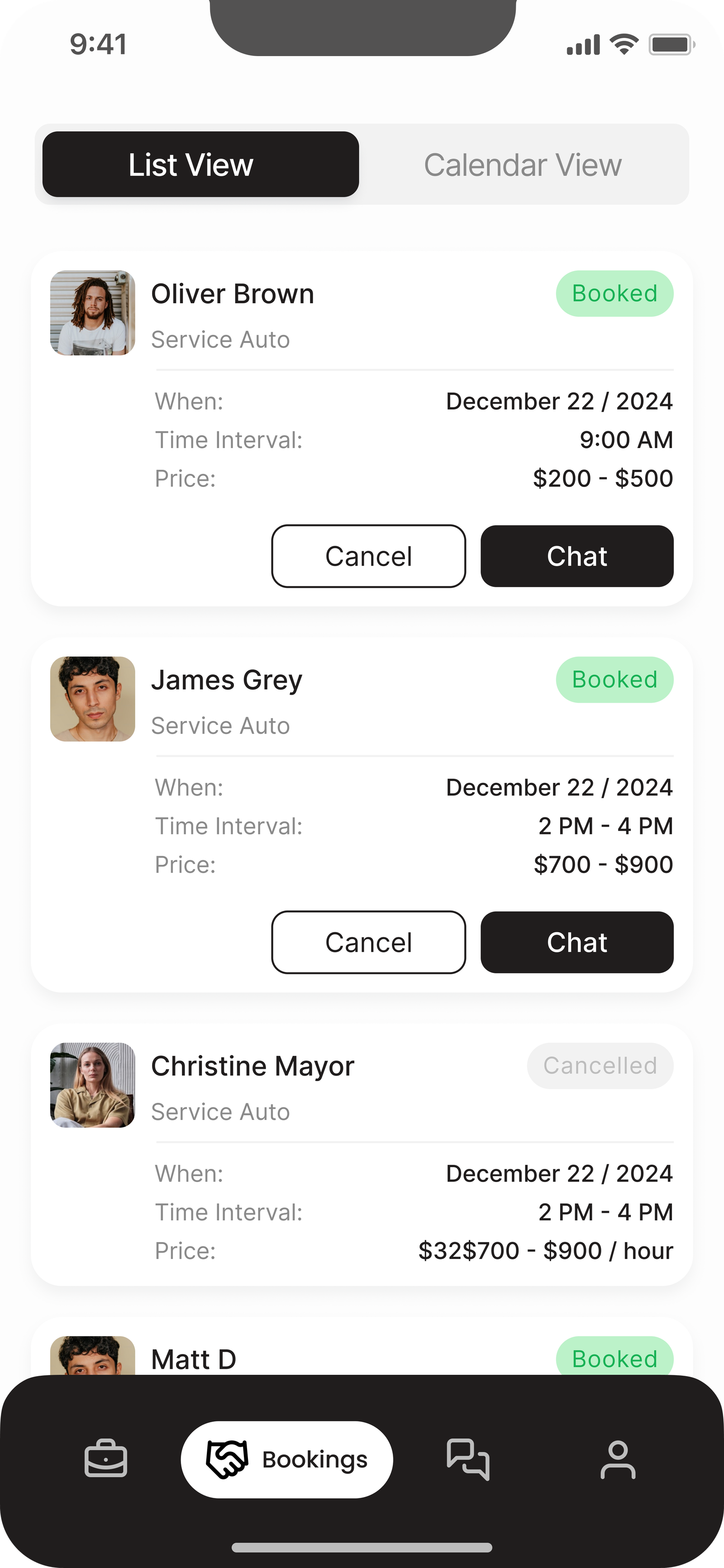The height and width of the screenshot is (1568, 724).
Task: Go to the messages tab
Action: 467,1459
